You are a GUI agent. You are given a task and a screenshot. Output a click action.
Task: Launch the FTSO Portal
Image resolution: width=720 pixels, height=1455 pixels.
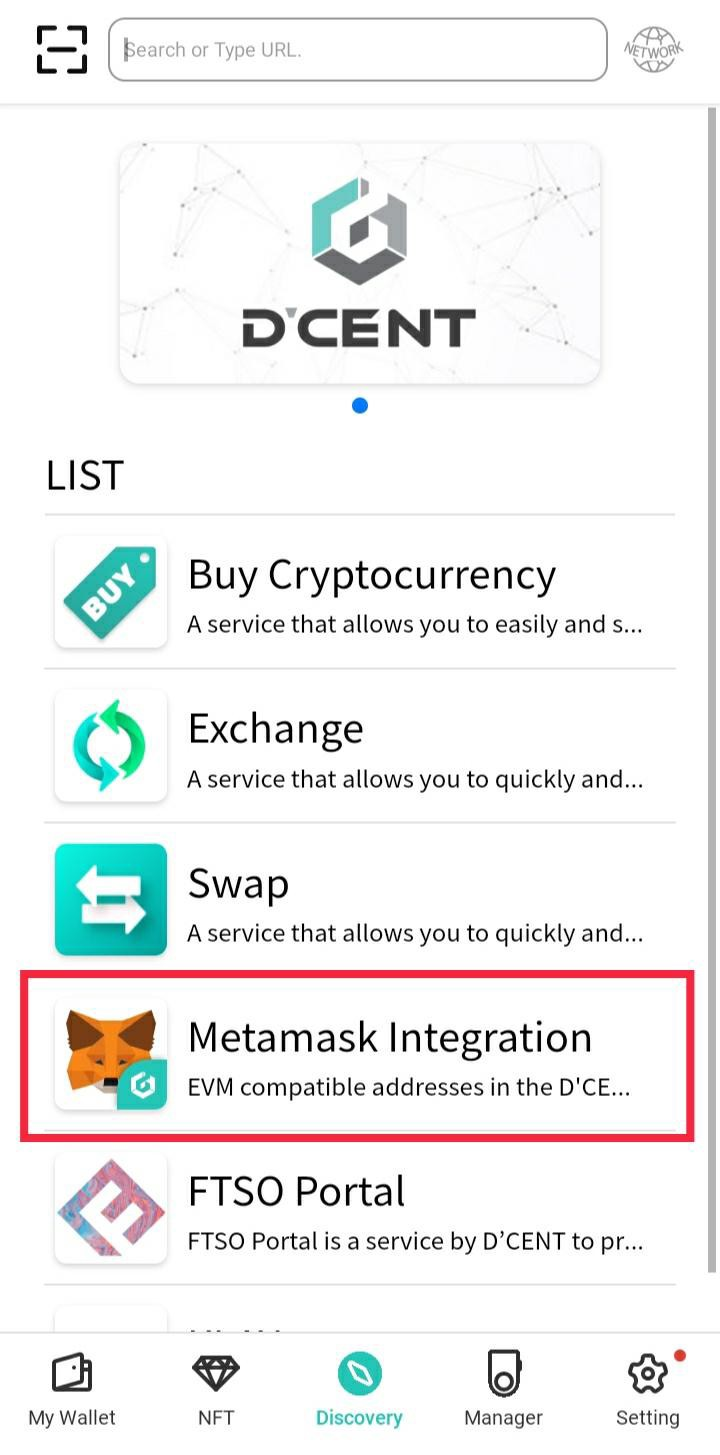[360, 1208]
